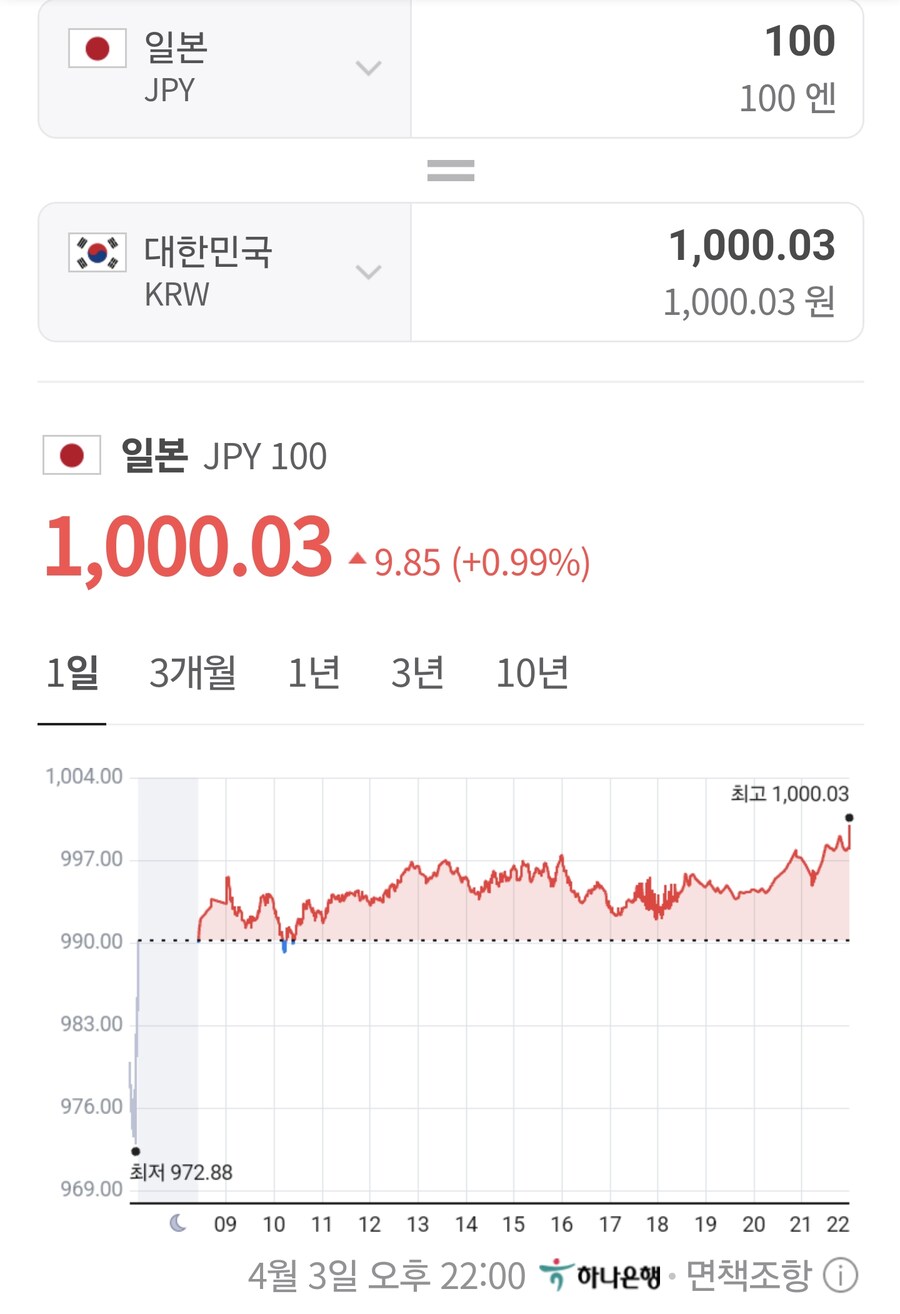Click the Japan flag next to JPY 100 label
The height and width of the screenshot is (1314, 900).
(70, 455)
